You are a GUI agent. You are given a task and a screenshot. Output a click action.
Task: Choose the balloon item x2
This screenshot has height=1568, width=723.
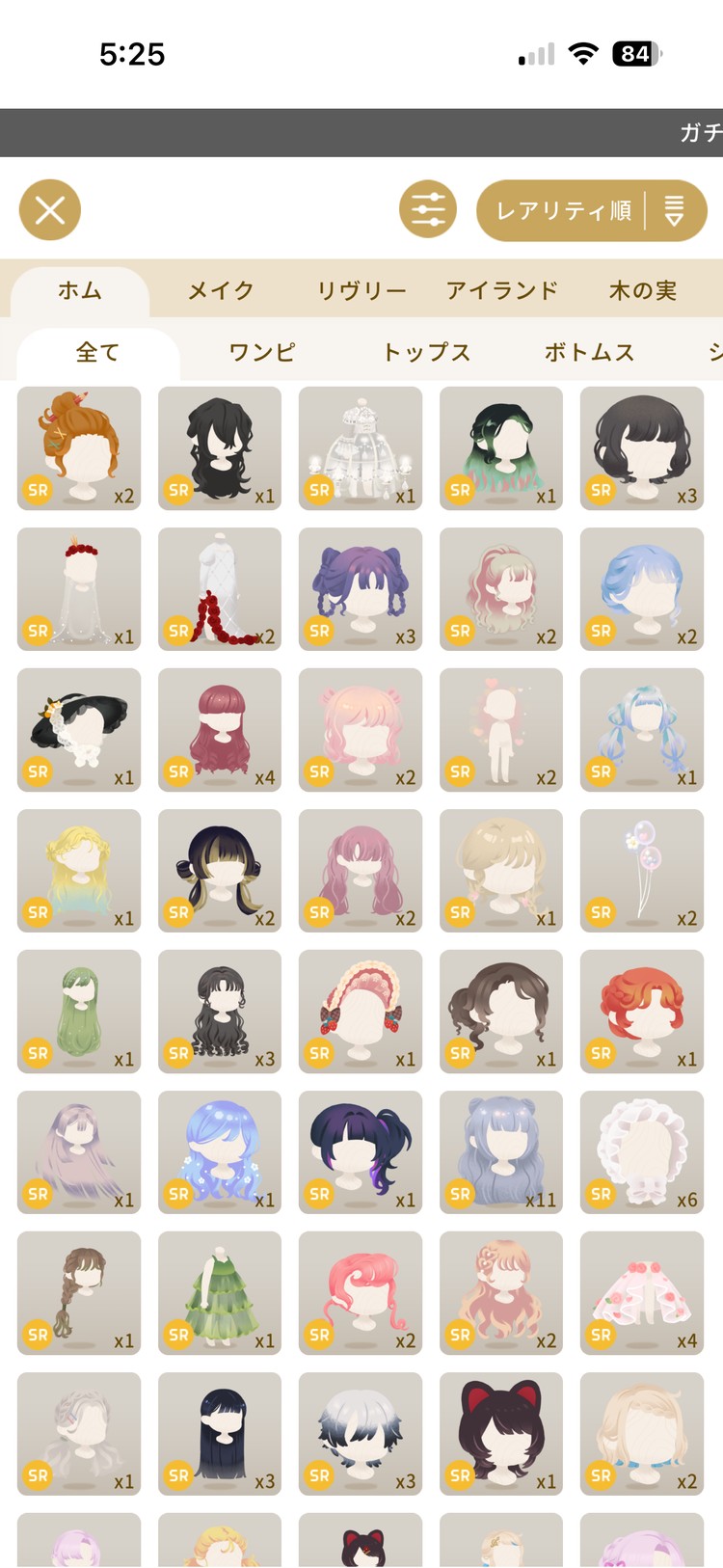[x=642, y=871]
